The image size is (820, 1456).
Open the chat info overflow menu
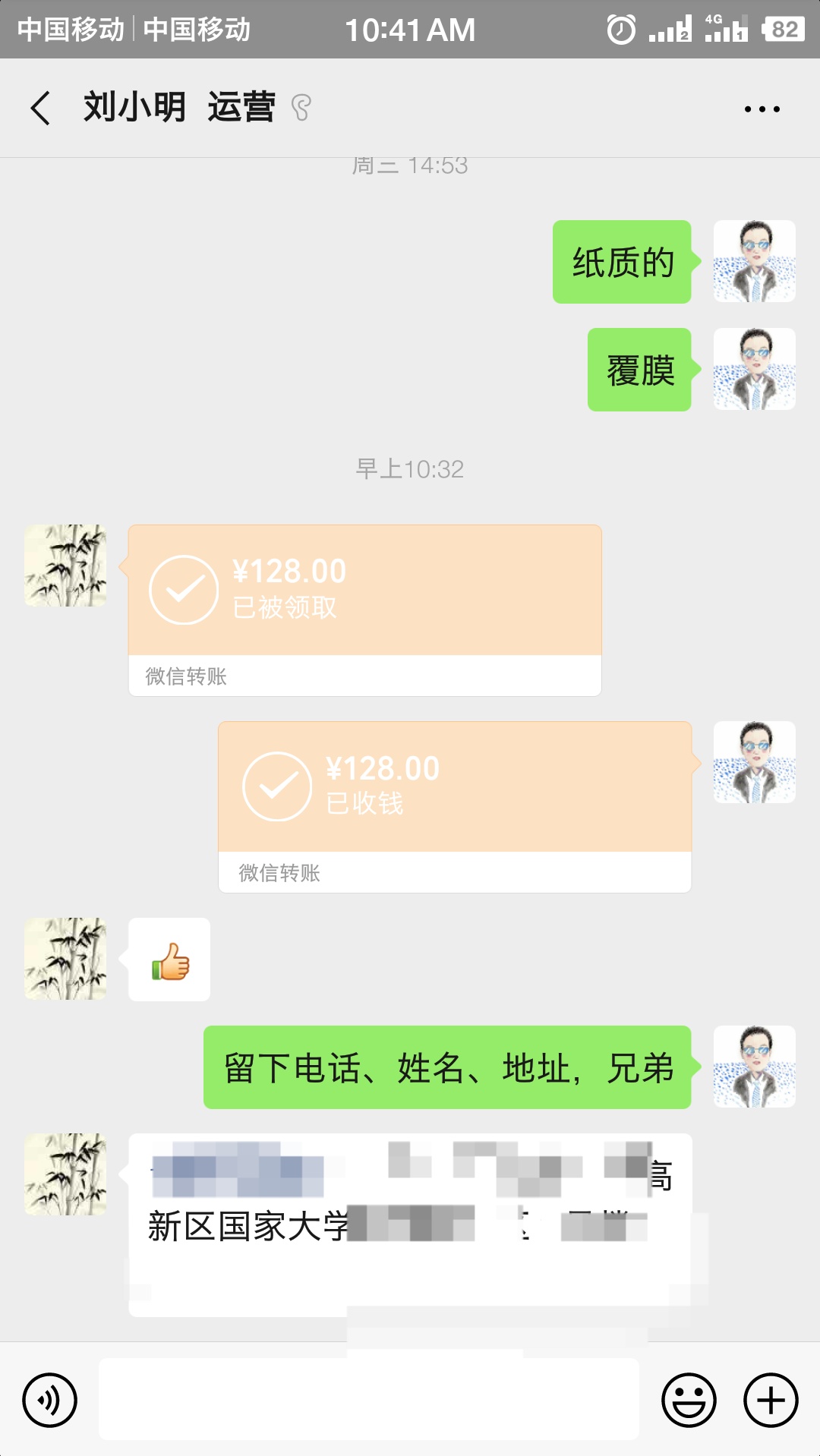(x=762, y=109)
